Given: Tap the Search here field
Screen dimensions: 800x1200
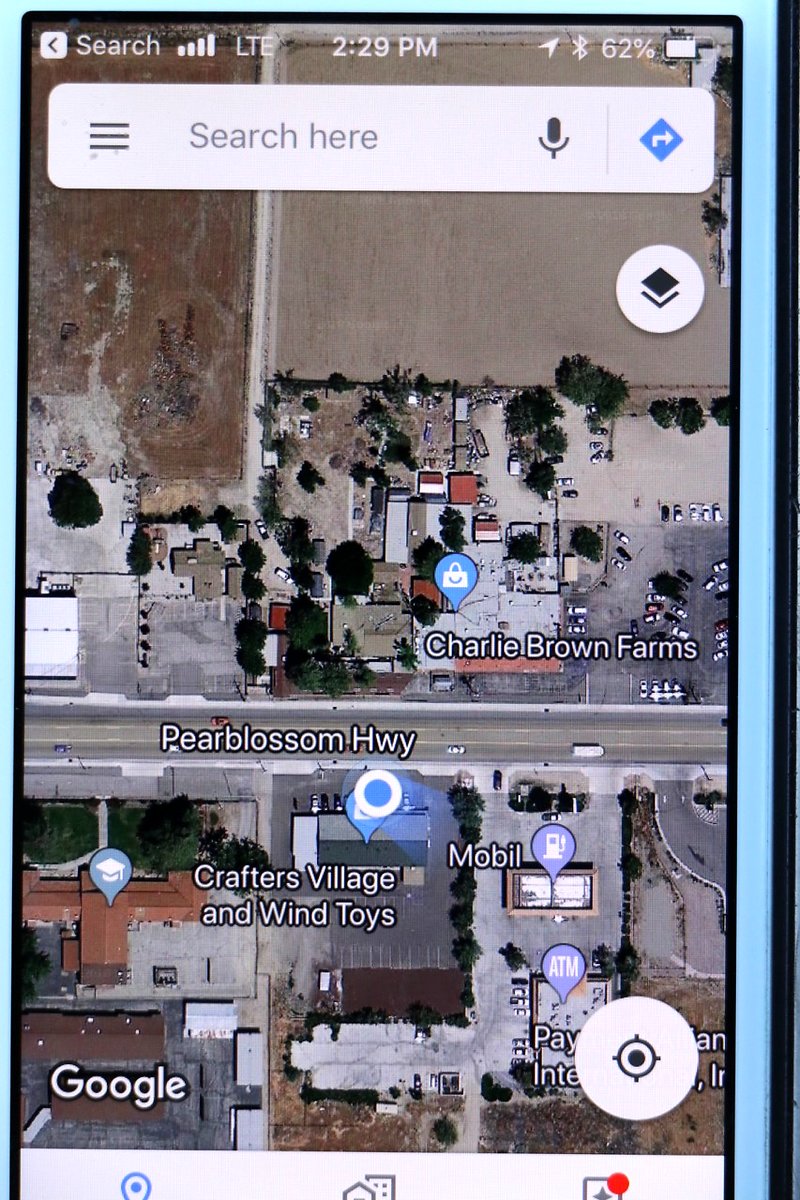Looking at the screenshot, I should 340,137.
